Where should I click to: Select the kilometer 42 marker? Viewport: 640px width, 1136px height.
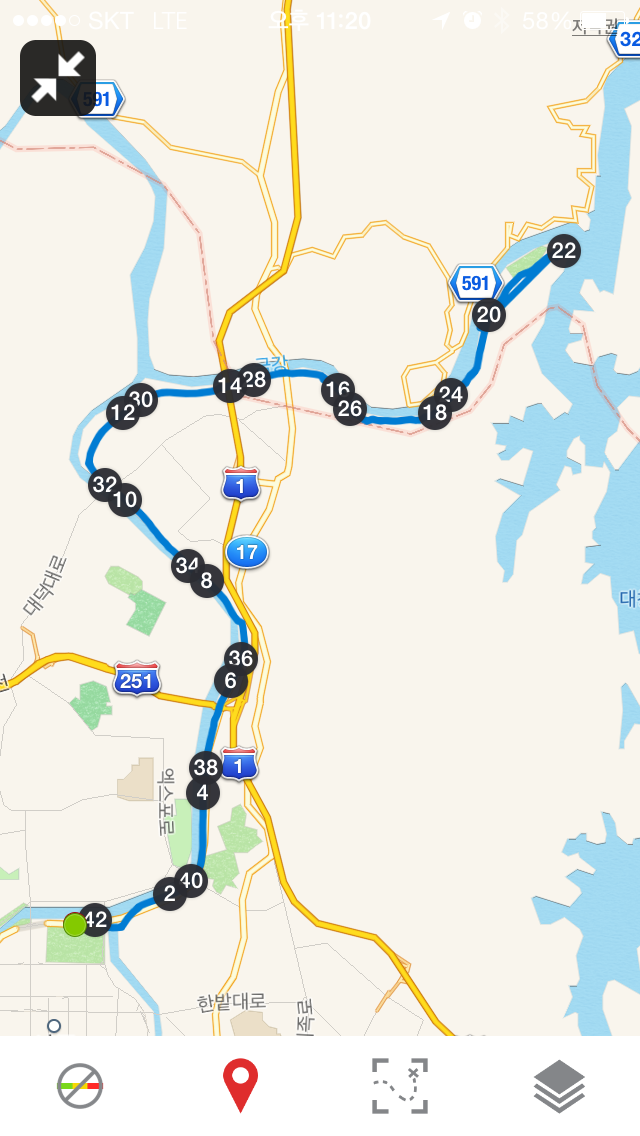pos(96,920)
